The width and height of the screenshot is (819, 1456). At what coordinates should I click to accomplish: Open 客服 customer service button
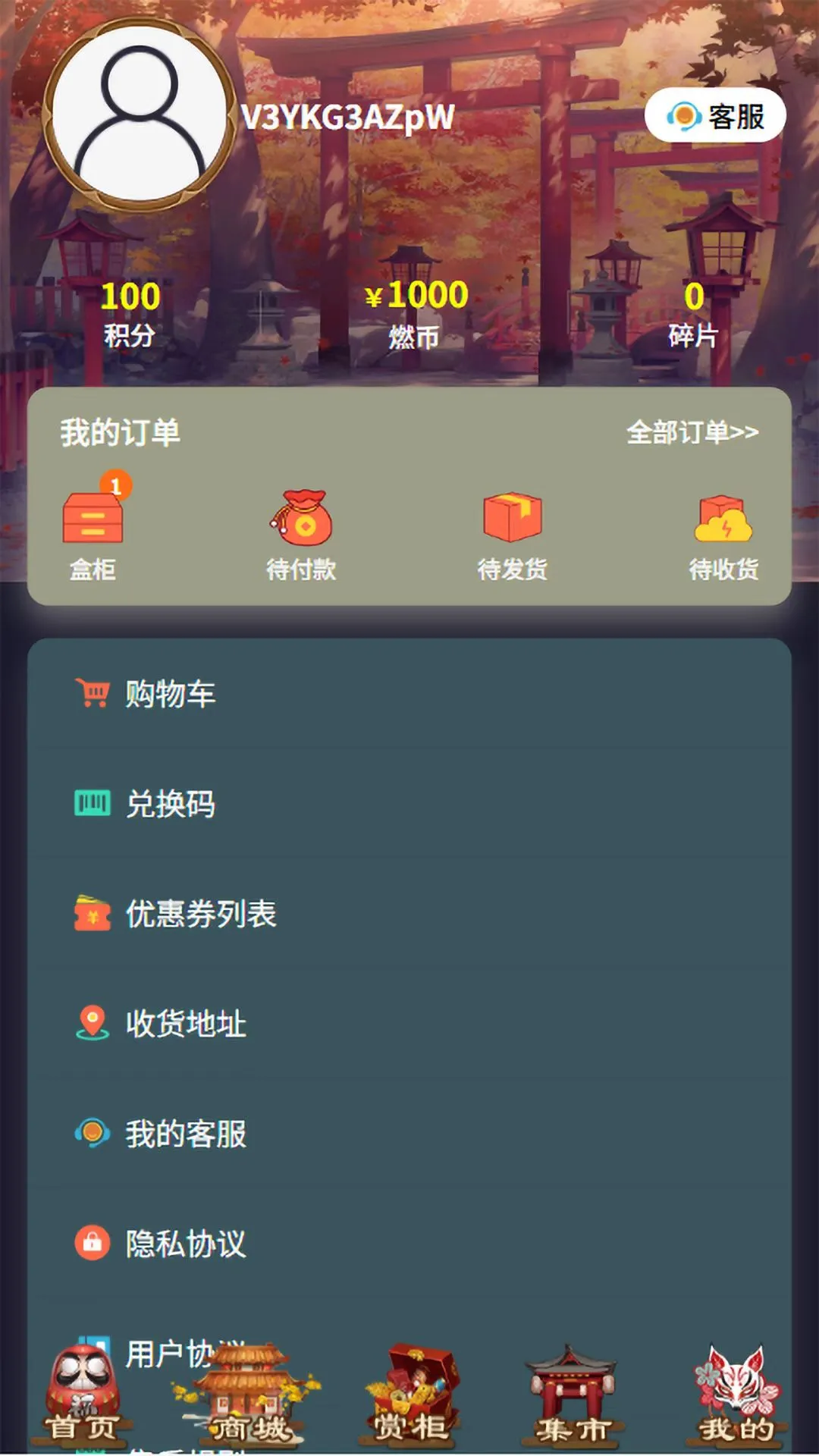[714, 116]
